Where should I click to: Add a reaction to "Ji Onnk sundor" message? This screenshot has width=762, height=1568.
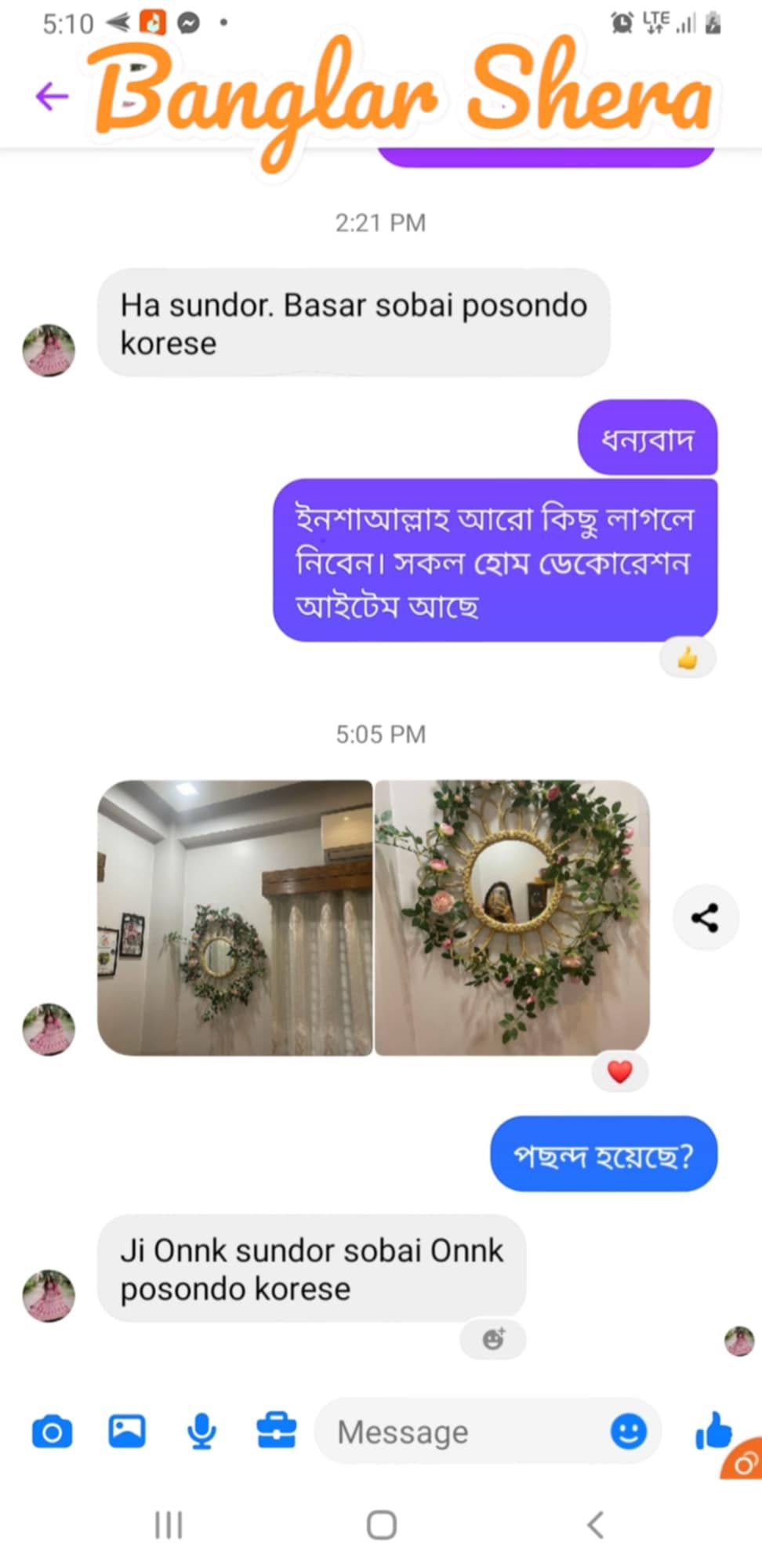[493, 1339]
